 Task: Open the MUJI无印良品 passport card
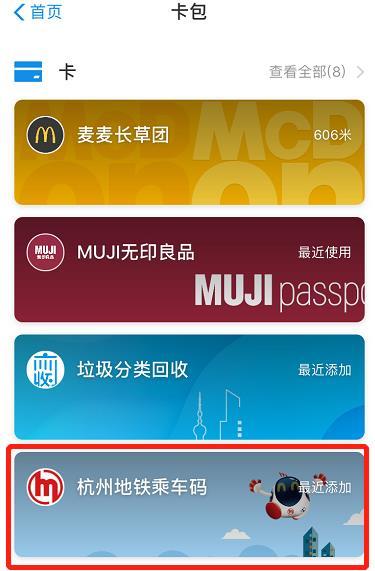coord(189,269)
